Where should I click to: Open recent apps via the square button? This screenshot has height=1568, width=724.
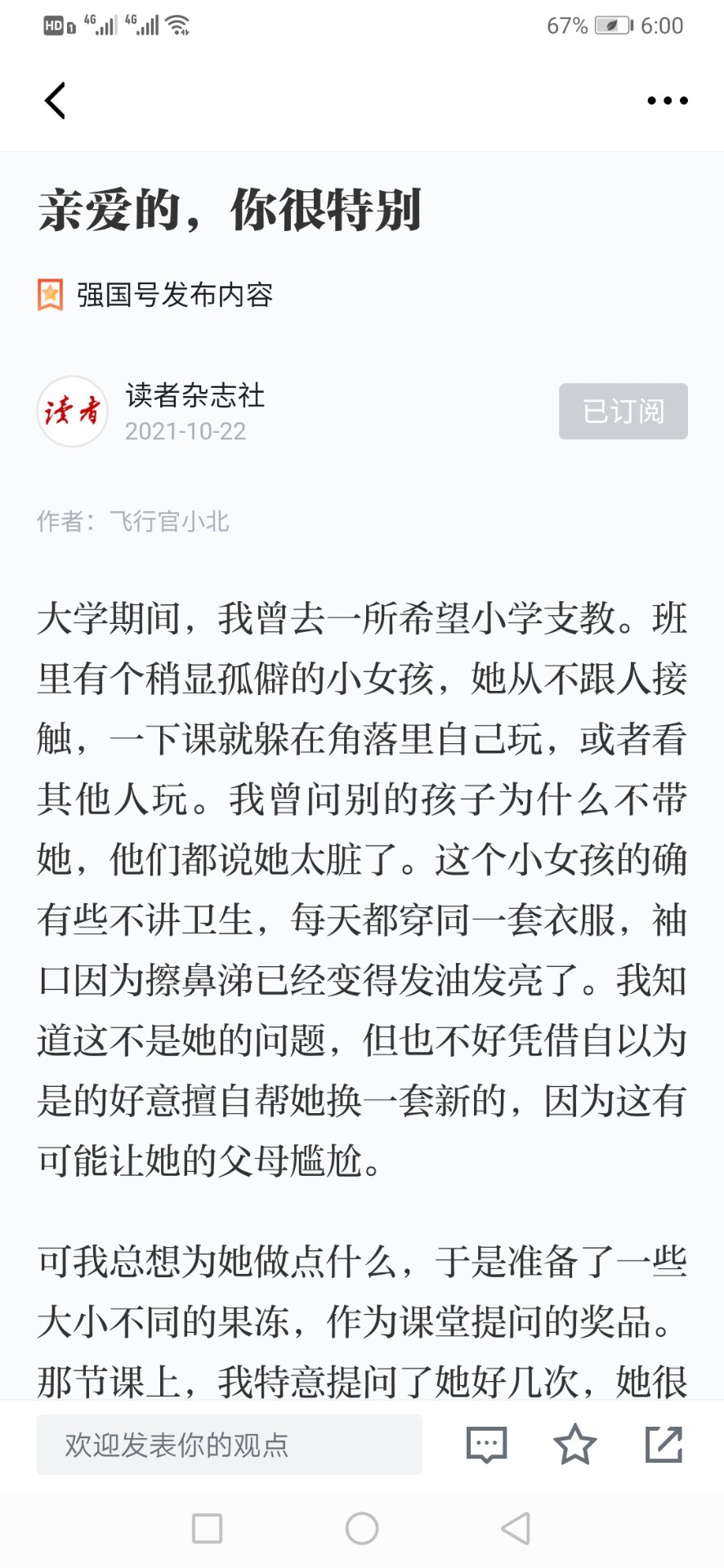pyautogui.click(x=207, y=1529)
